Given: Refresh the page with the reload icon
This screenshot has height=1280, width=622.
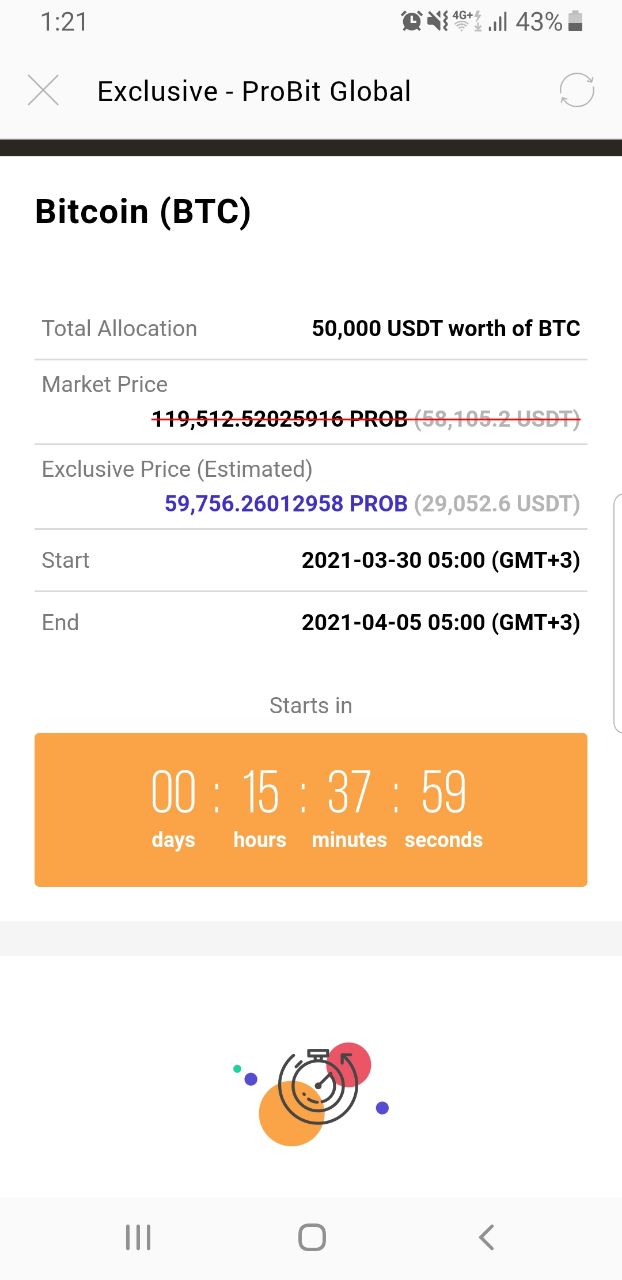Looking at the screenshot, I should click(x=577, y=91).
